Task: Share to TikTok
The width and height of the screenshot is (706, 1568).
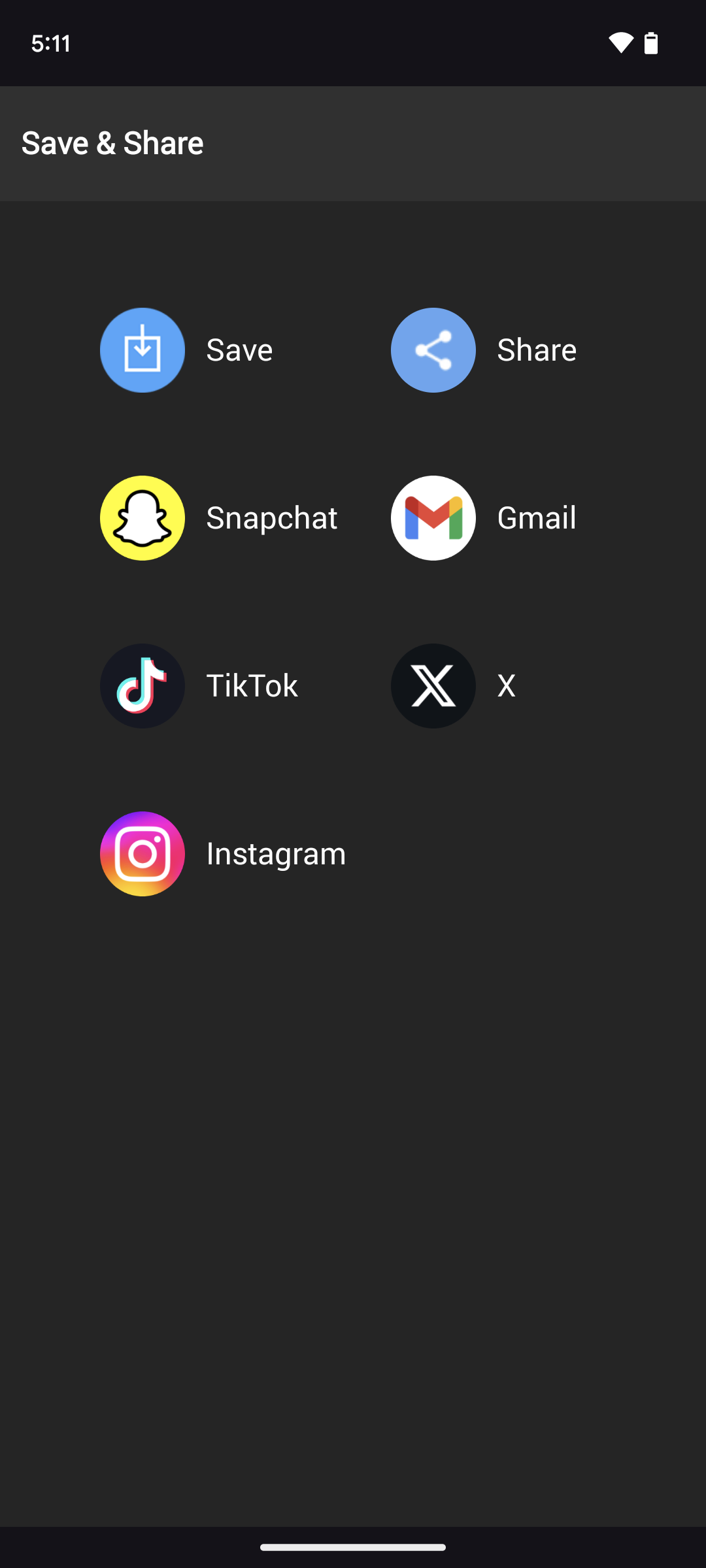Action: [x=143, y=686]
